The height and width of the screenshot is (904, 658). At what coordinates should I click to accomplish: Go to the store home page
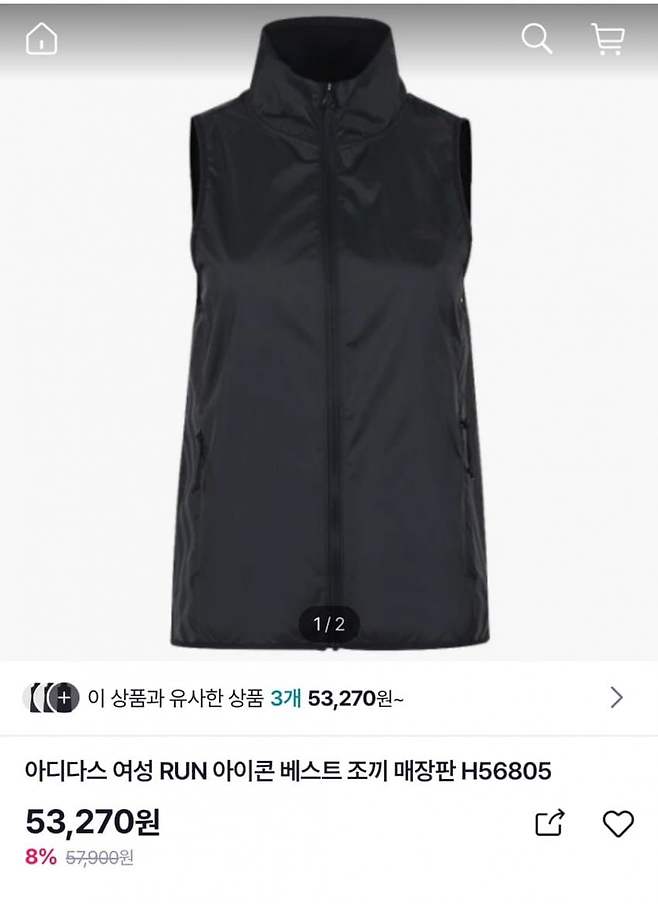(42, 39)
